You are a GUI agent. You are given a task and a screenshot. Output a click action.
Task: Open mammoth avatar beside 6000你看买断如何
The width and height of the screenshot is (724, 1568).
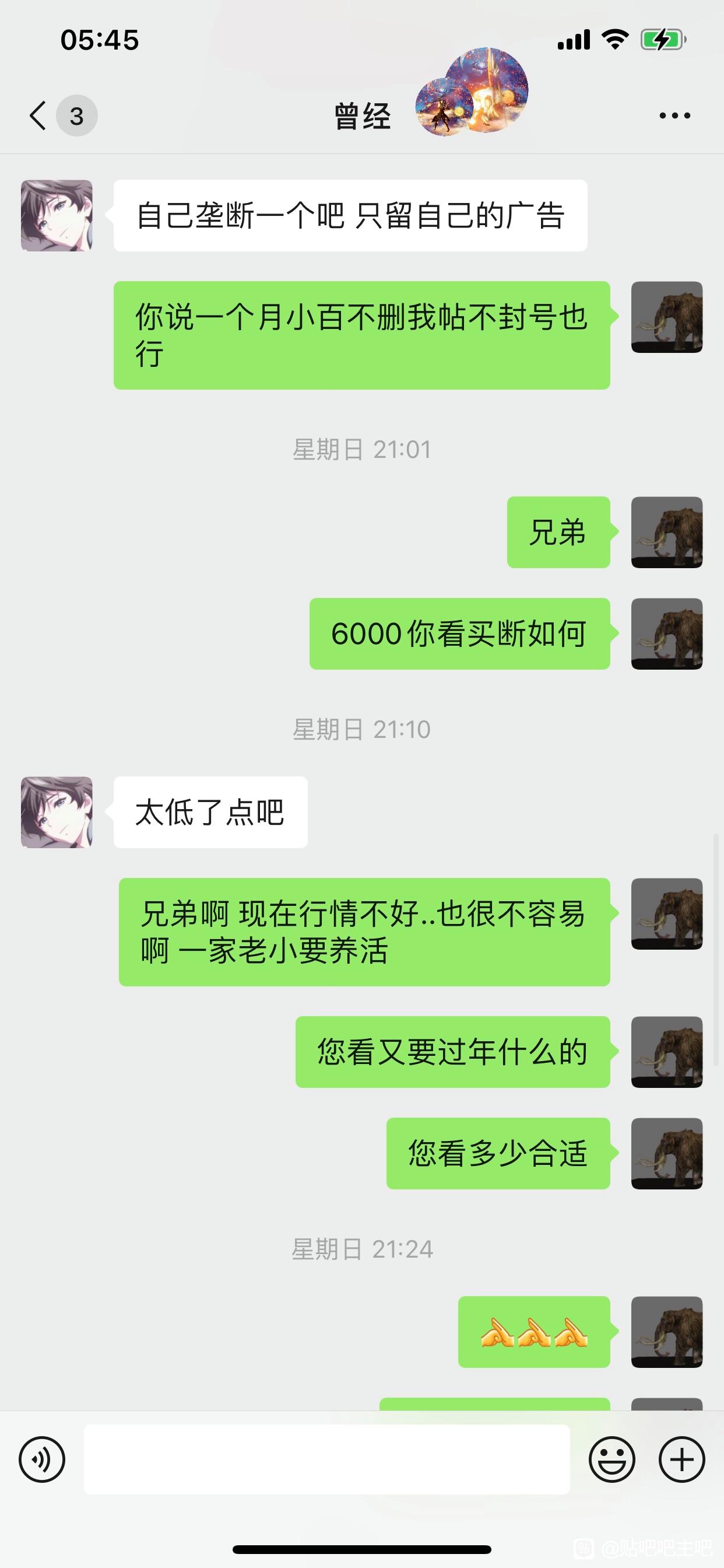[667, 633]
